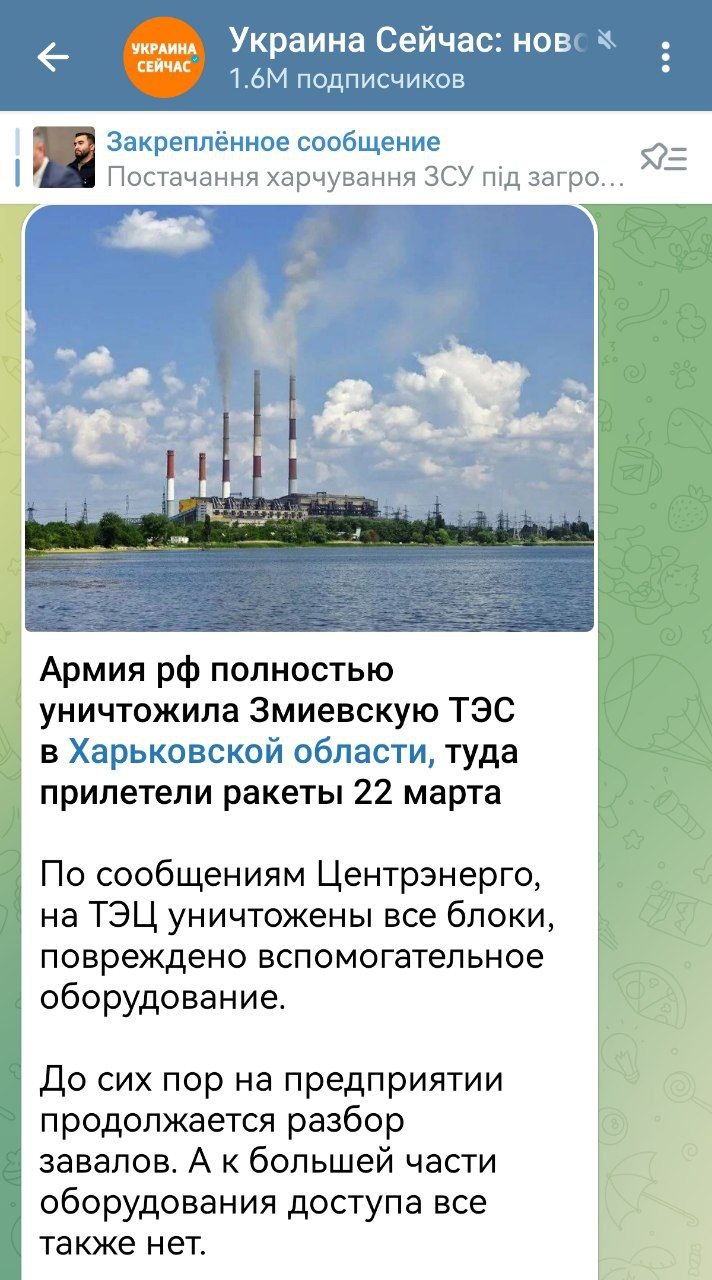Follow the Харьковской области link
Image resolution: width=712 pixels, height=1280 pixels.
pos(252,751)
